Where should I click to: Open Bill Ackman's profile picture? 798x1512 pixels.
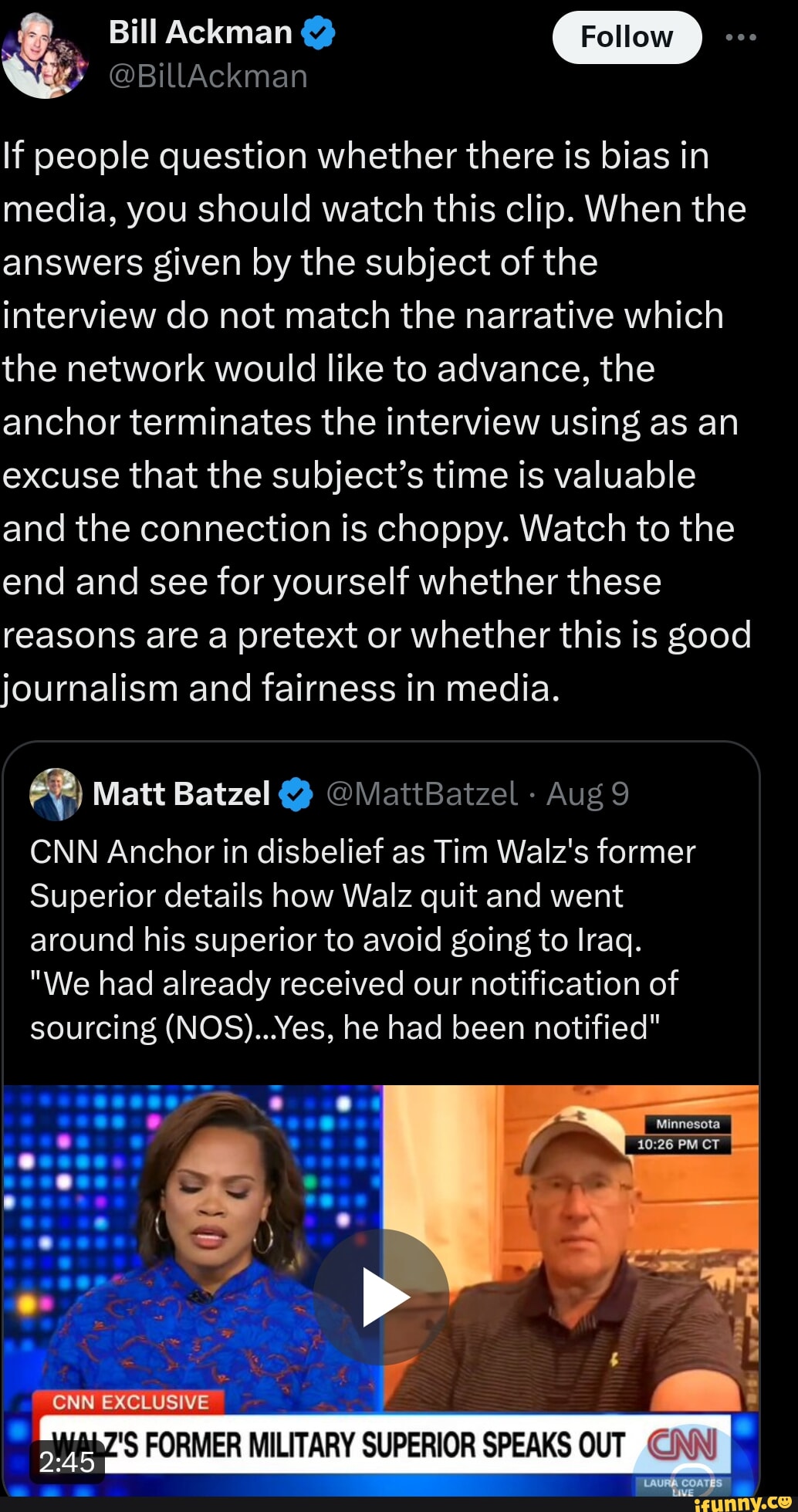pos(45,56)
